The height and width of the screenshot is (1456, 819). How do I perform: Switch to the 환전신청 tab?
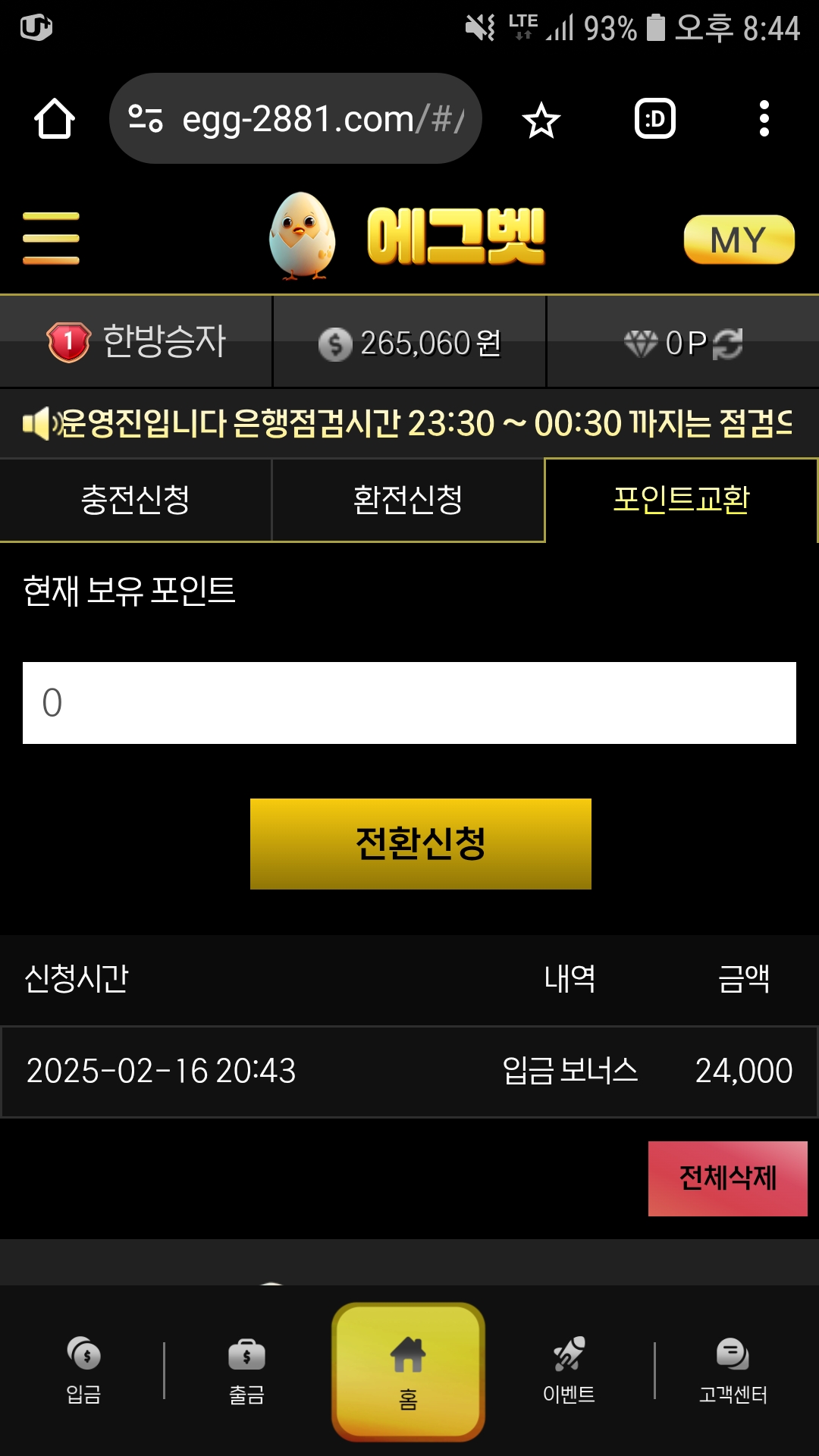click(408, 500)
